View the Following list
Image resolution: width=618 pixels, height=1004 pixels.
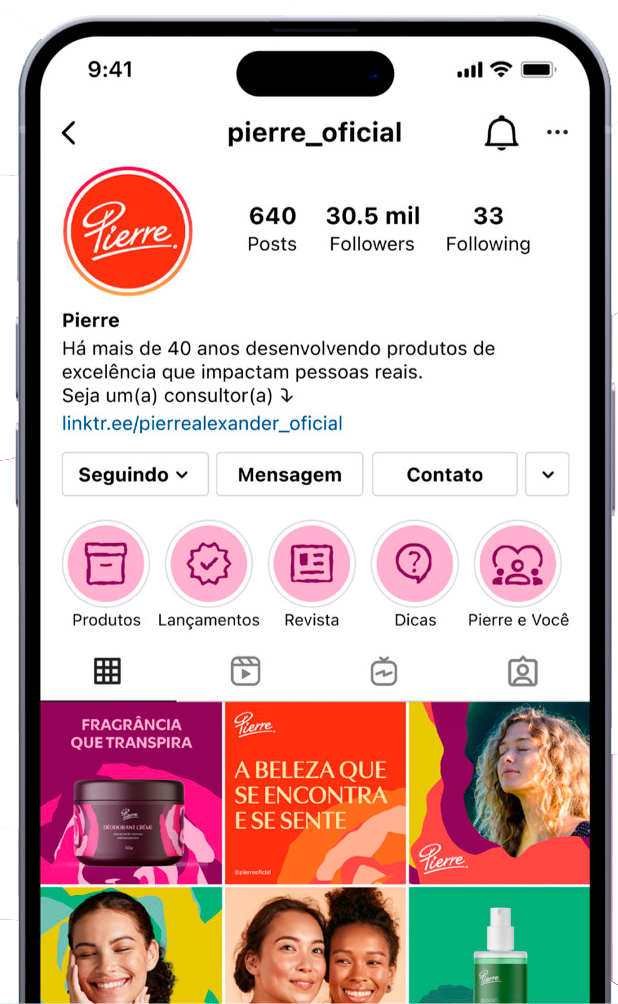point(488,229)
